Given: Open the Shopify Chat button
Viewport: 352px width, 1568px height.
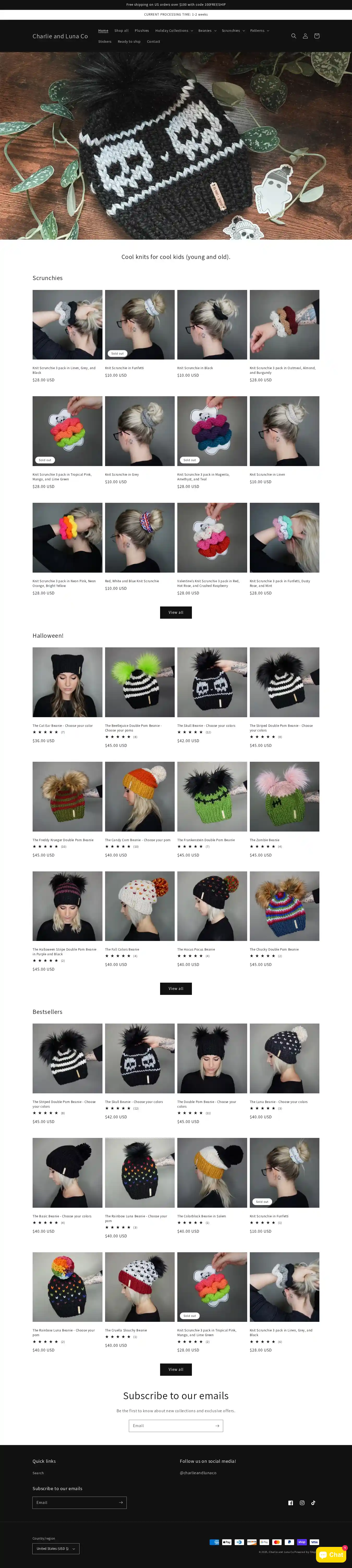Looking at the screenshot, I should point(332,1555).
